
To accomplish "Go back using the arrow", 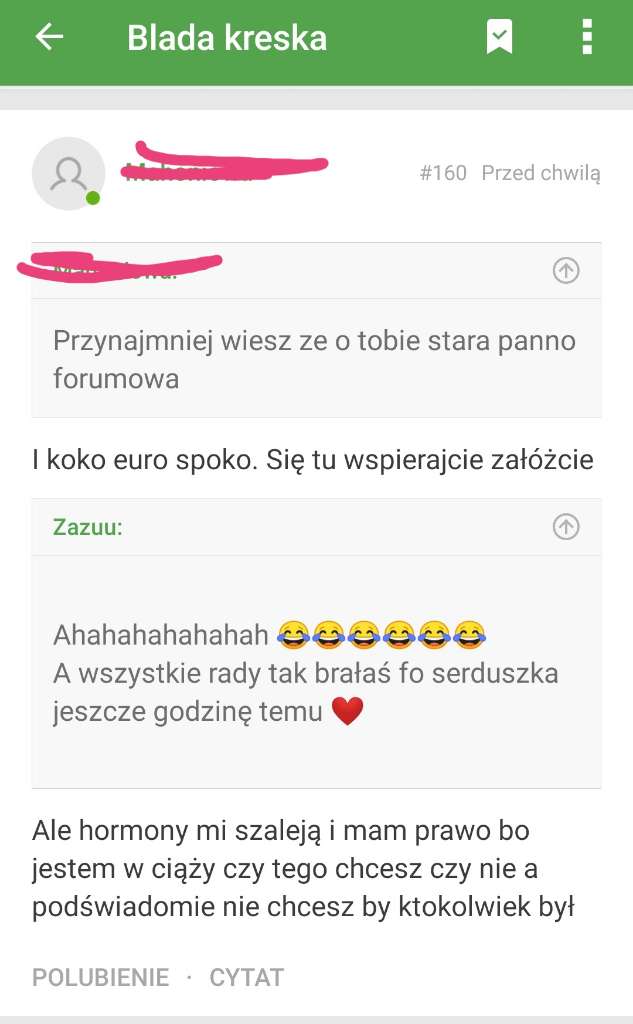I will tap(49, 38).
